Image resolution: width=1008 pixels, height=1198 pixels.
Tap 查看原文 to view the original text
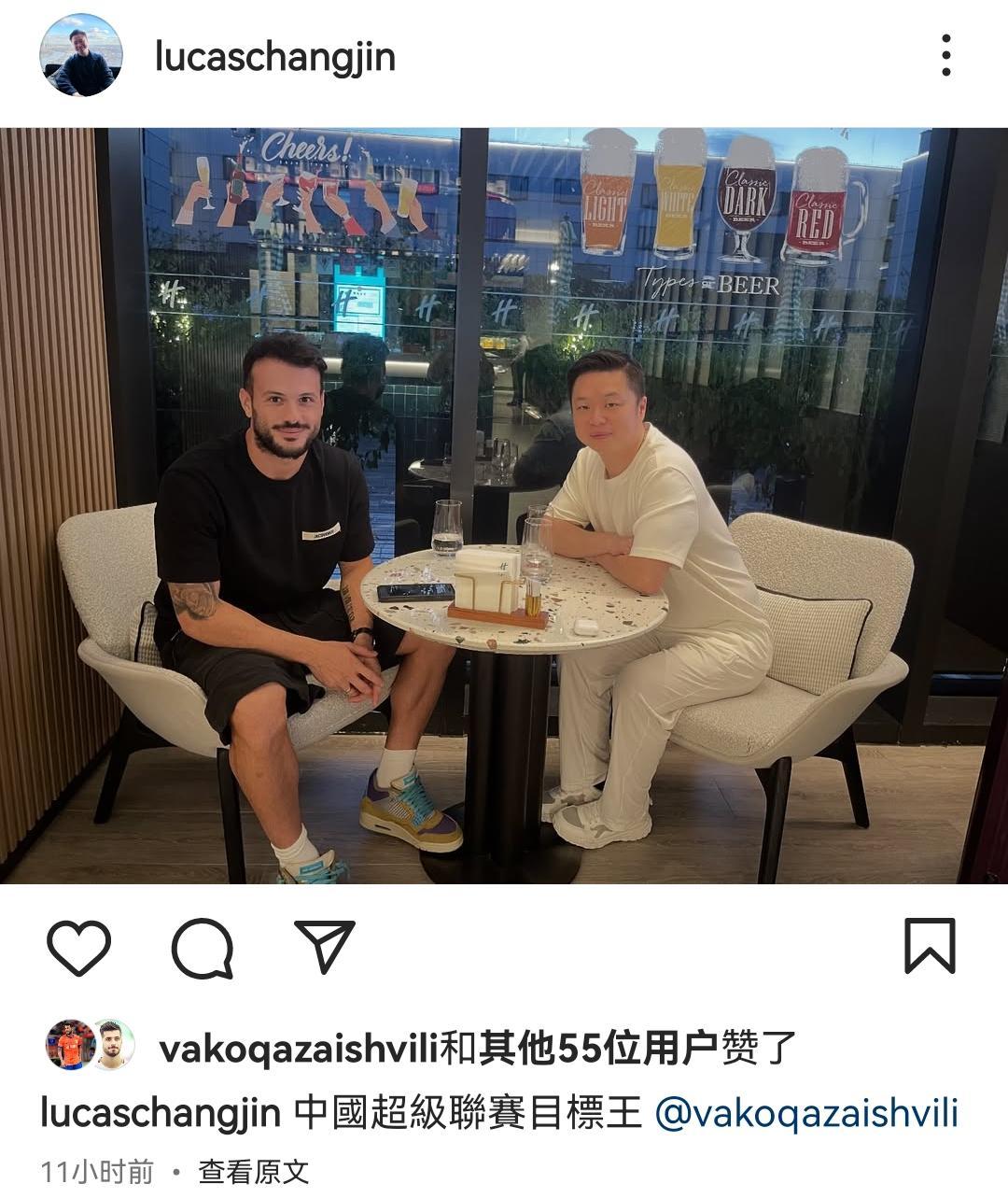tap(254, 1172)
